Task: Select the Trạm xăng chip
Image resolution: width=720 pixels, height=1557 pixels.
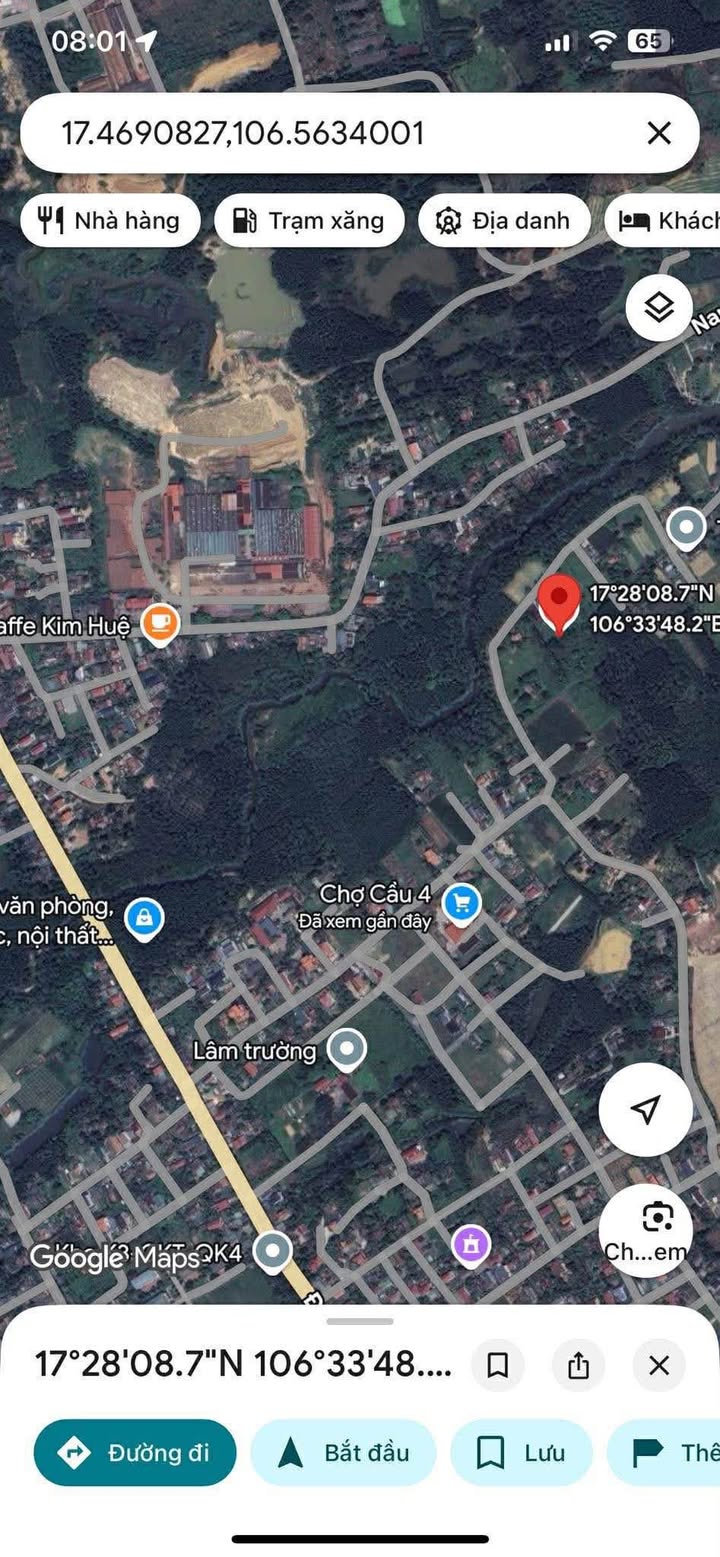Action: [x=309, y=221]
